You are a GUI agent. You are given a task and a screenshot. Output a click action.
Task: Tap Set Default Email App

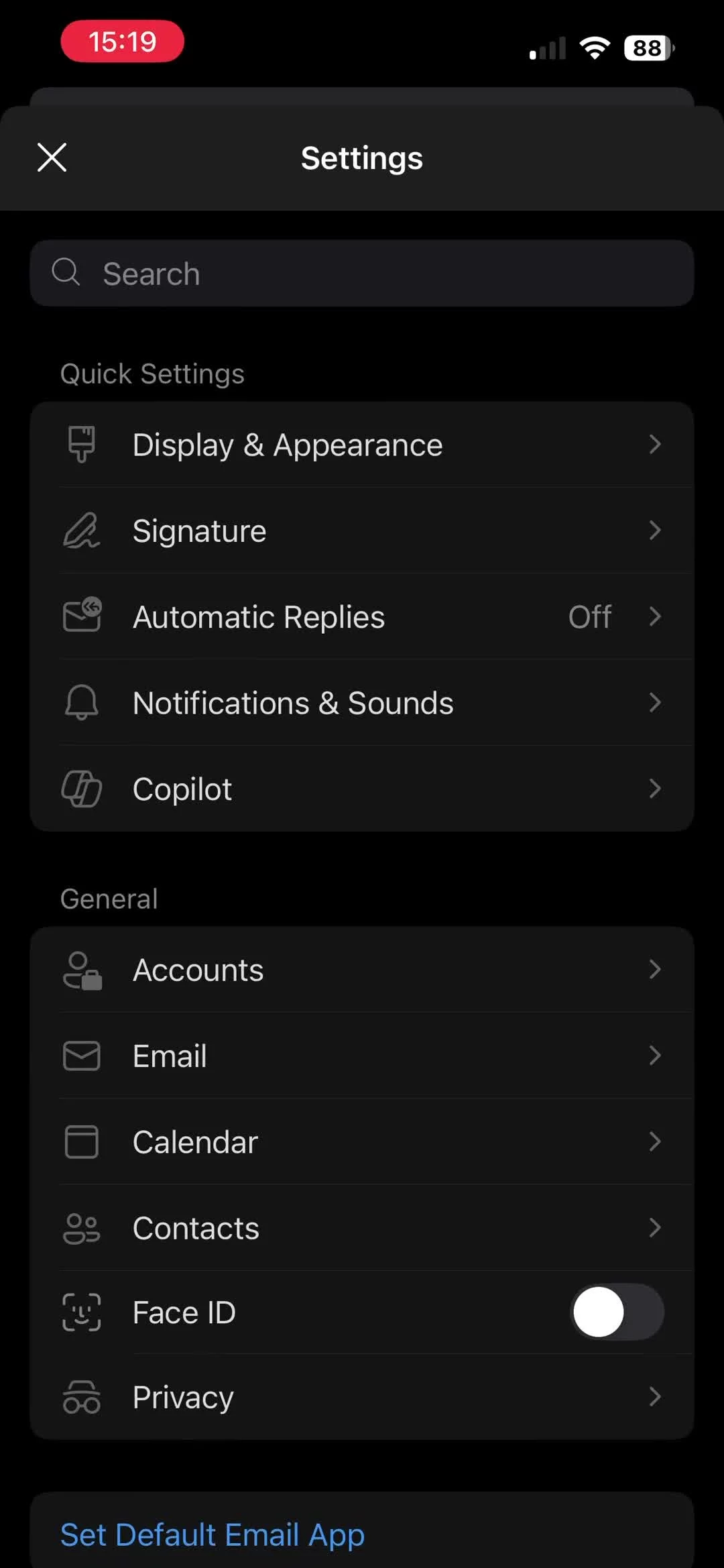(x=213, y=1534)
